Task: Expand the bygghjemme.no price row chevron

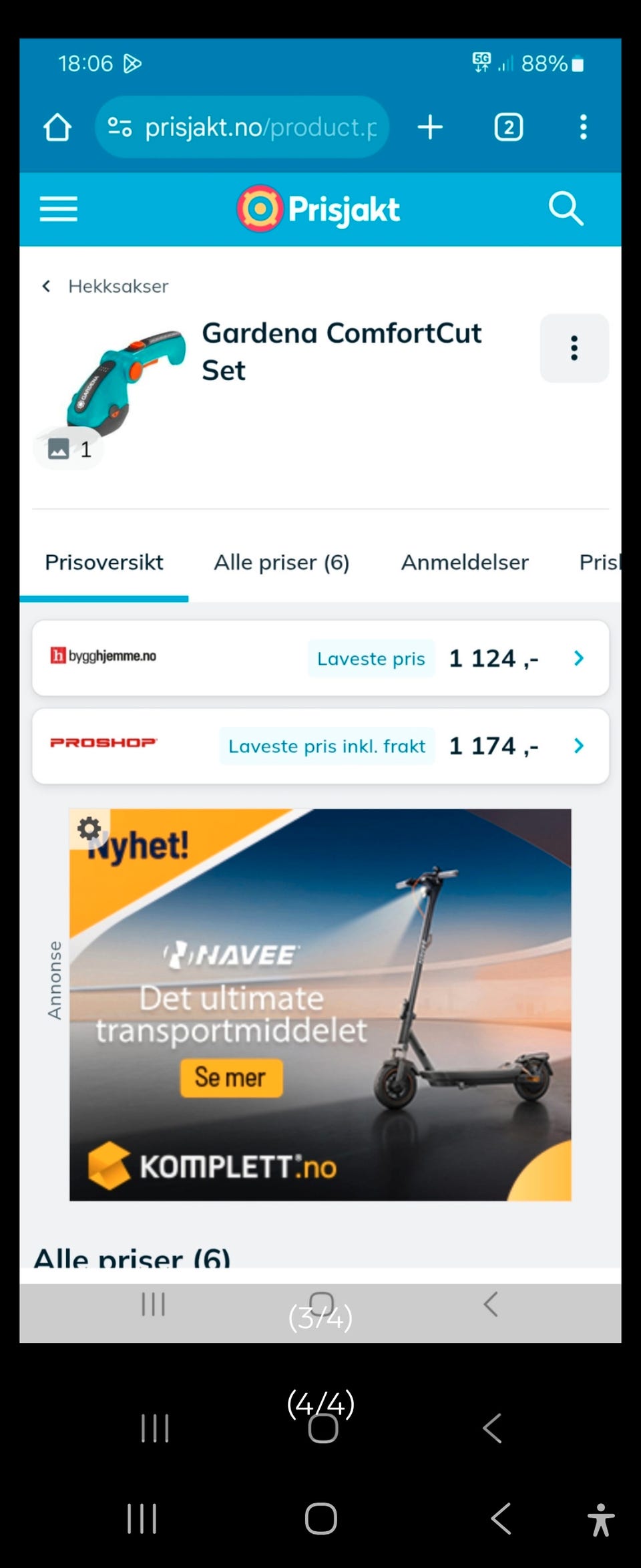Action: pos(578,658)
